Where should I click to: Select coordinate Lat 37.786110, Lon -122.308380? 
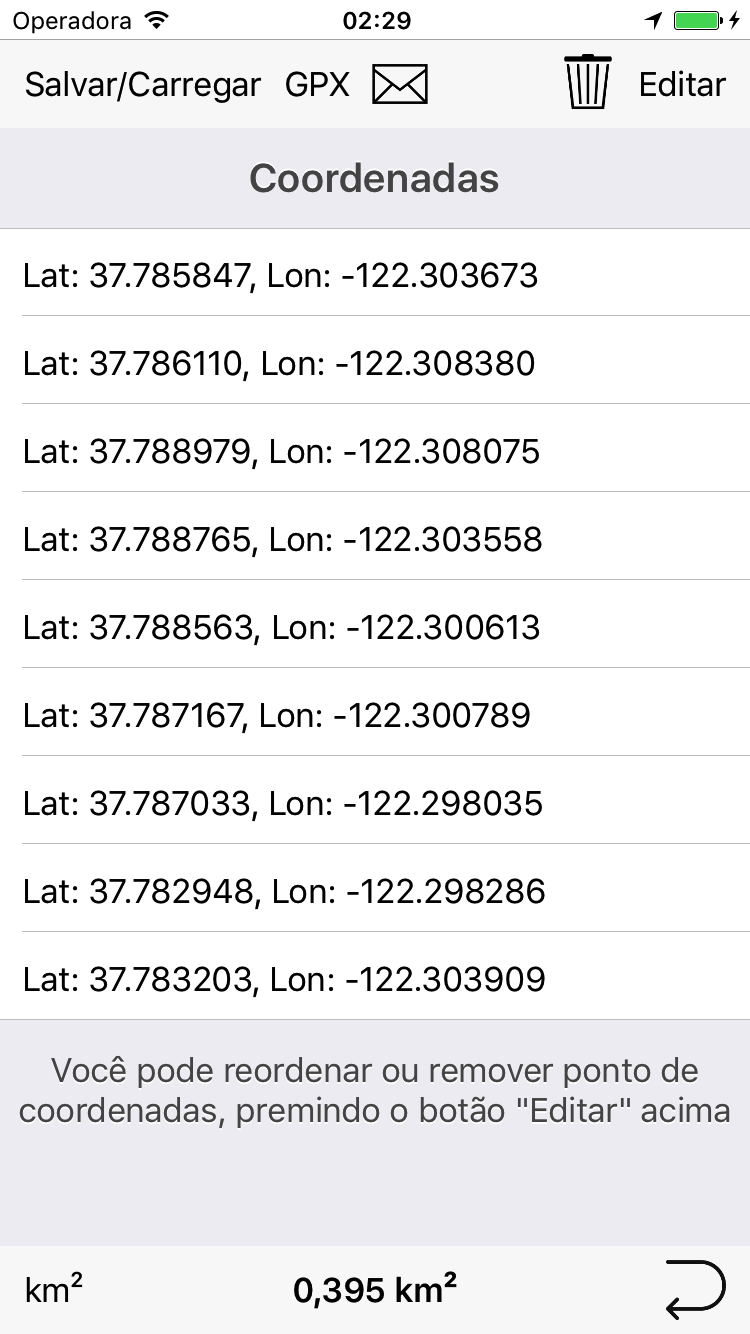(x=375, y=360)
